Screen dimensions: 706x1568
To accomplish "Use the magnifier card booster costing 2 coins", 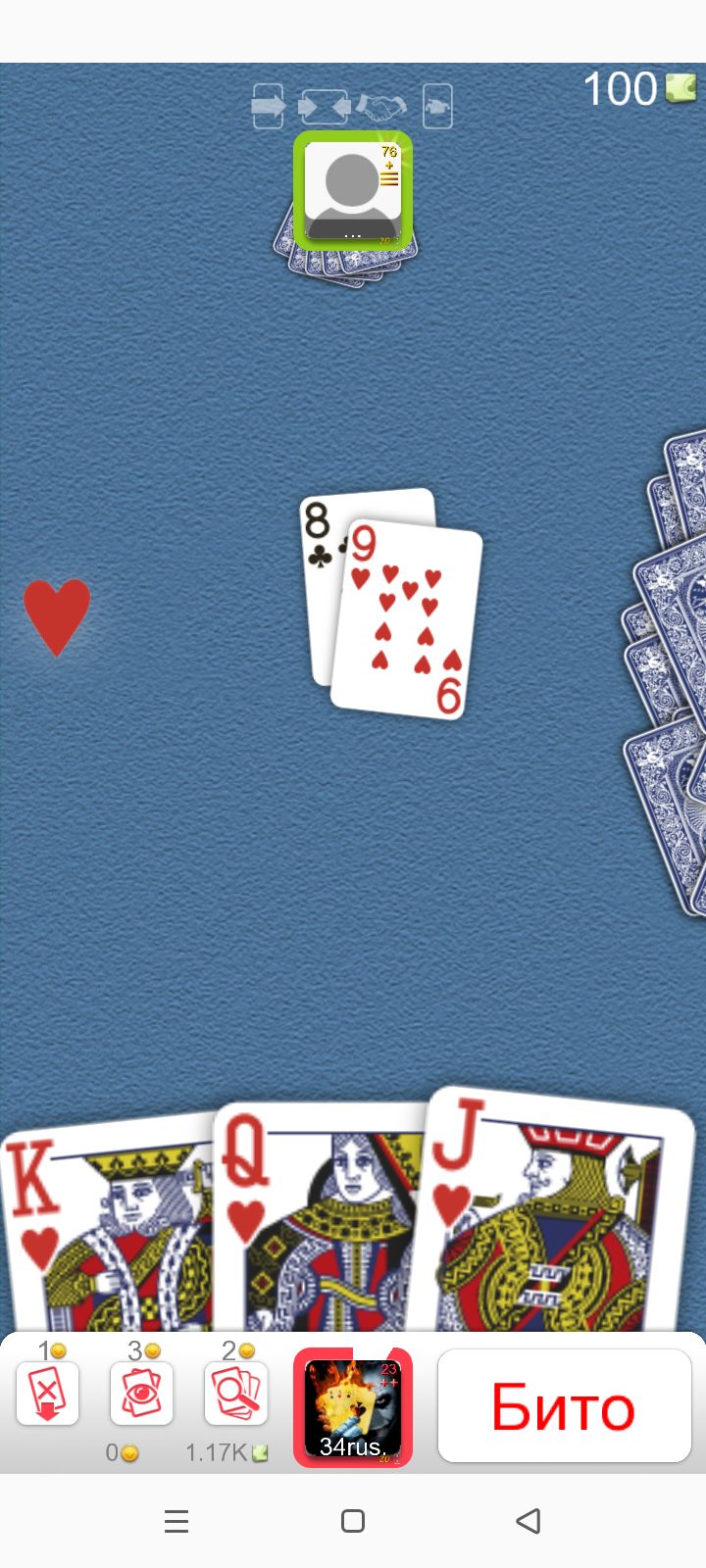I will point(236,1393).
